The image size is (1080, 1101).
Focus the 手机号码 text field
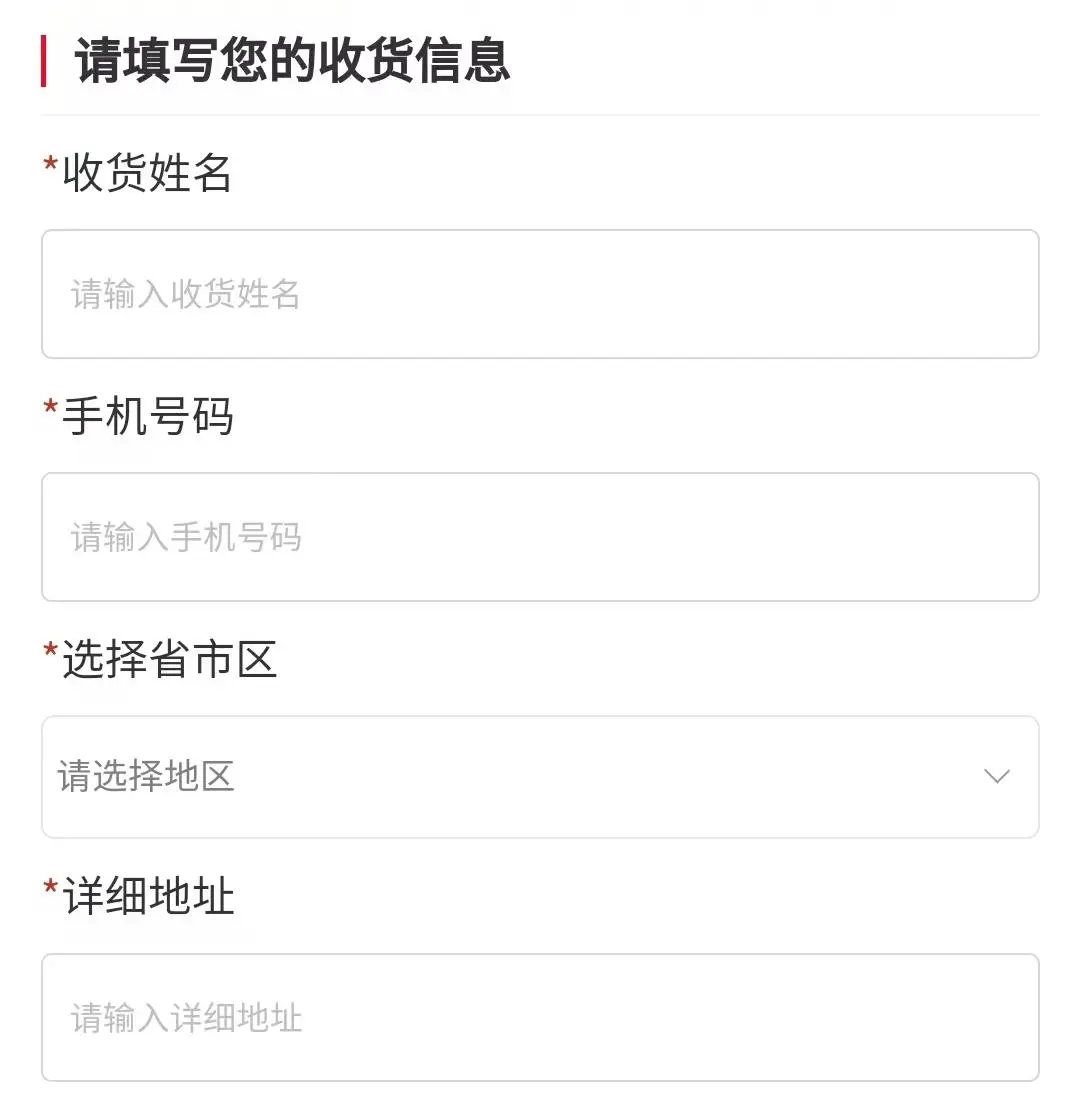(540, 537)
